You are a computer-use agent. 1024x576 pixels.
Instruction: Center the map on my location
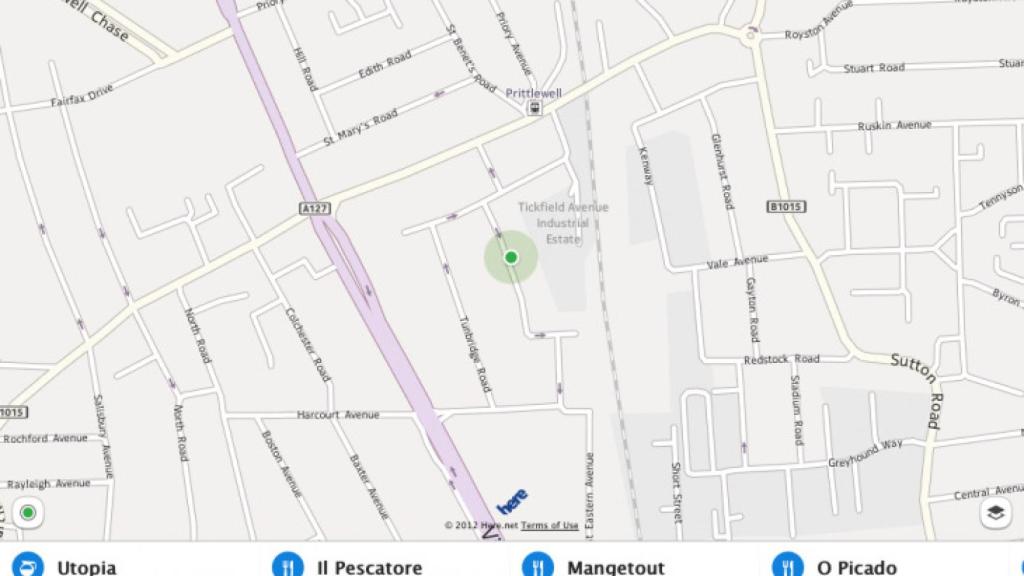click(x=28, y=513)
